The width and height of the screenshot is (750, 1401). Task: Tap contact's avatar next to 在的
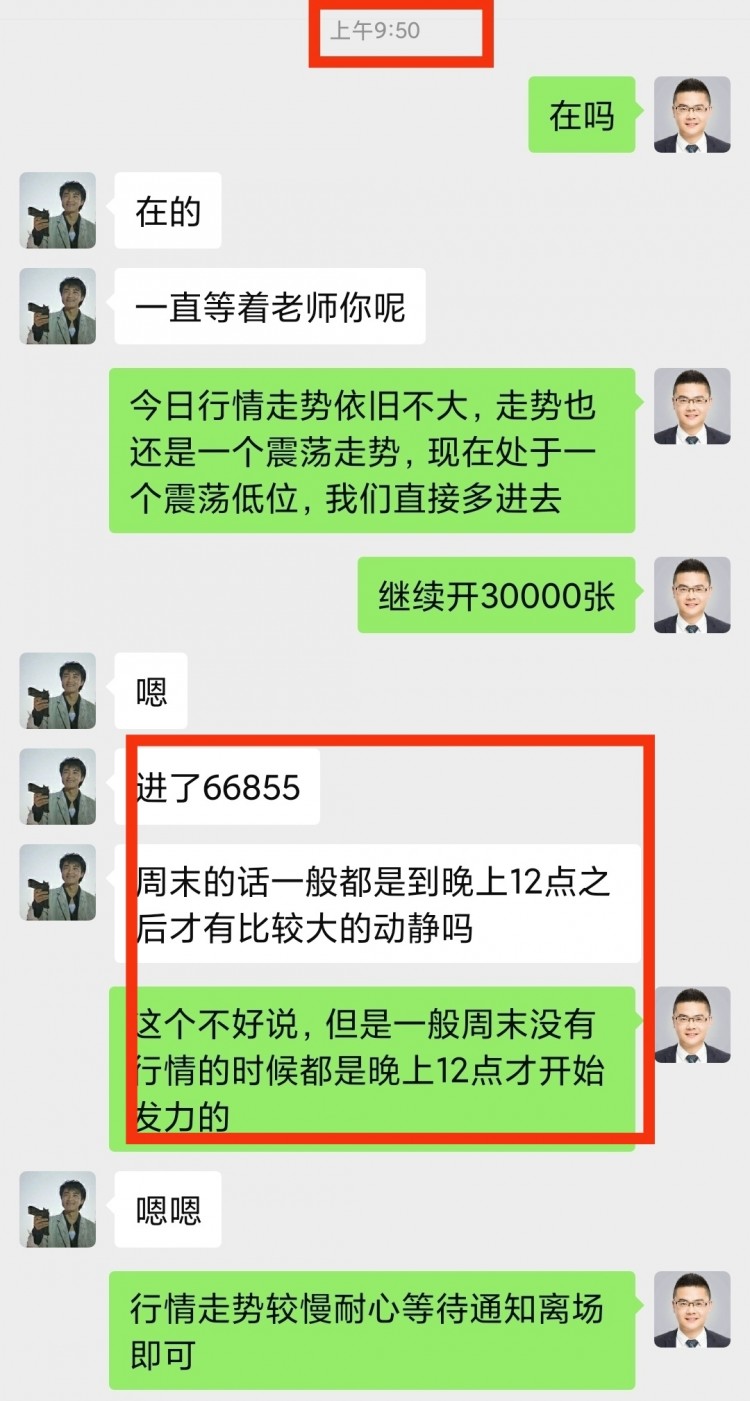pos(58,211)
